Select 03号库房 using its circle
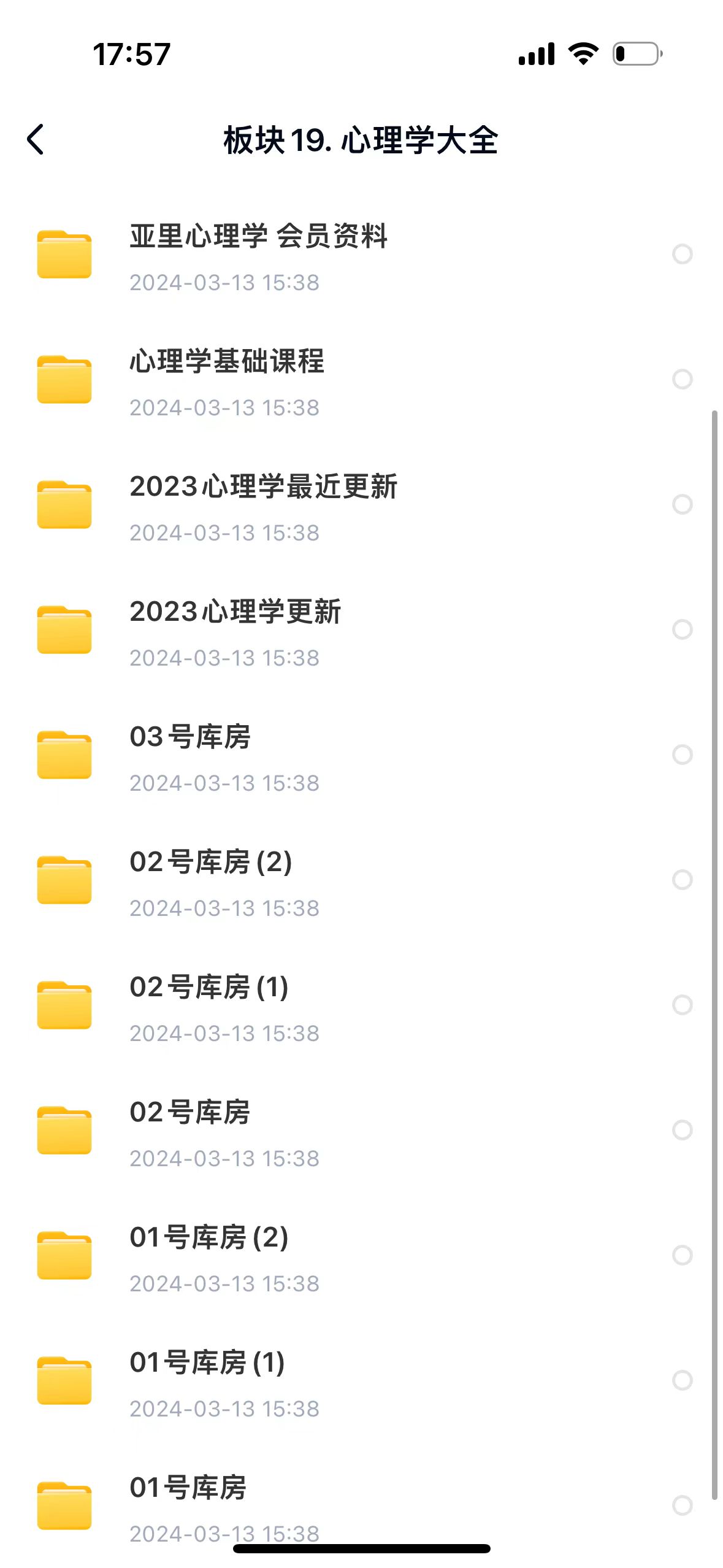 (682, 755)
